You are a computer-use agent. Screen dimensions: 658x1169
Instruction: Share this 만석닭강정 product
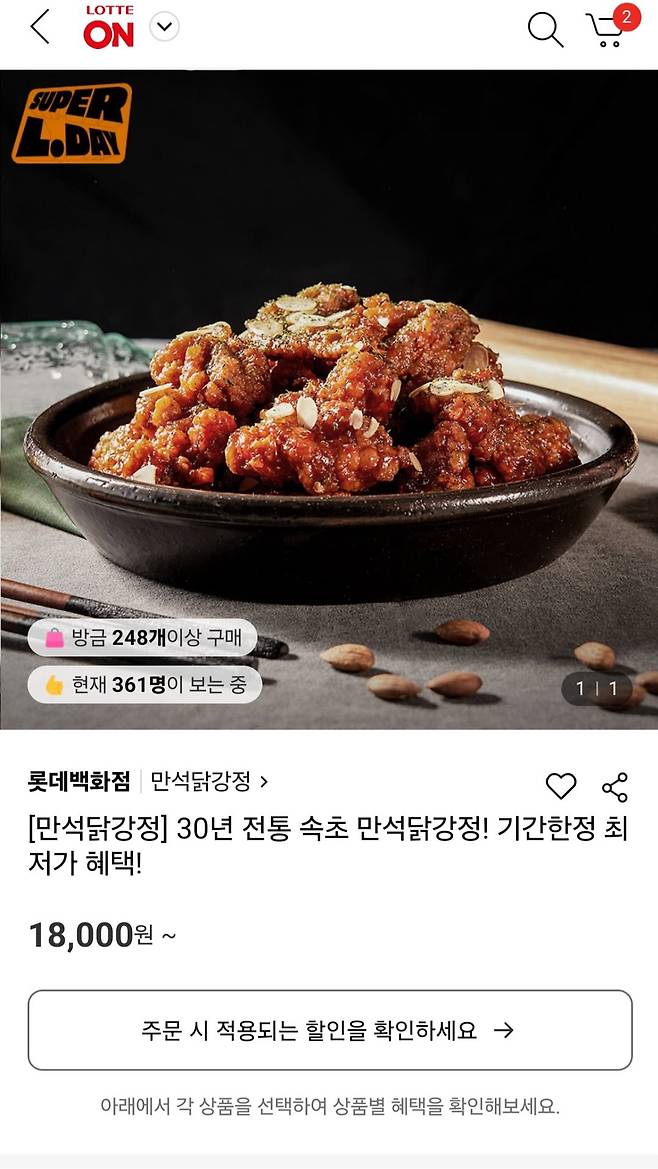click(615, 787)
